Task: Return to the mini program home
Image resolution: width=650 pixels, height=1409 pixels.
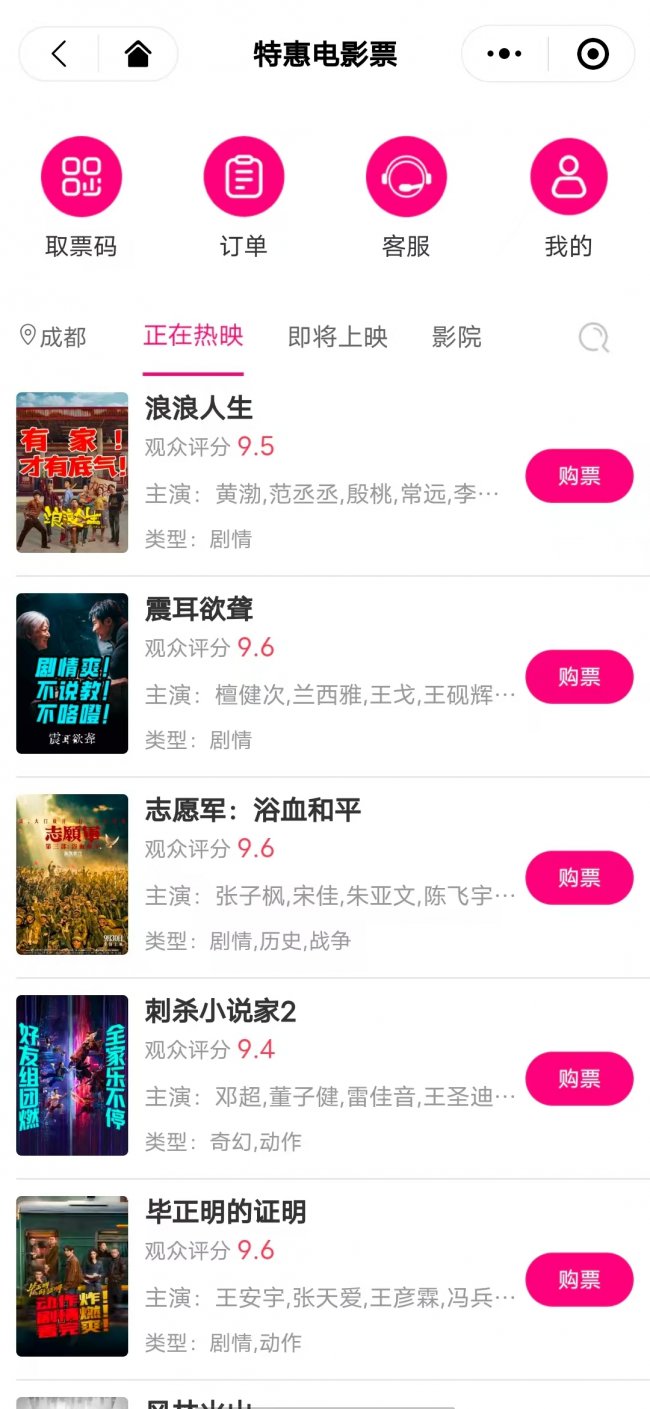Action: [x=138, y=54]
